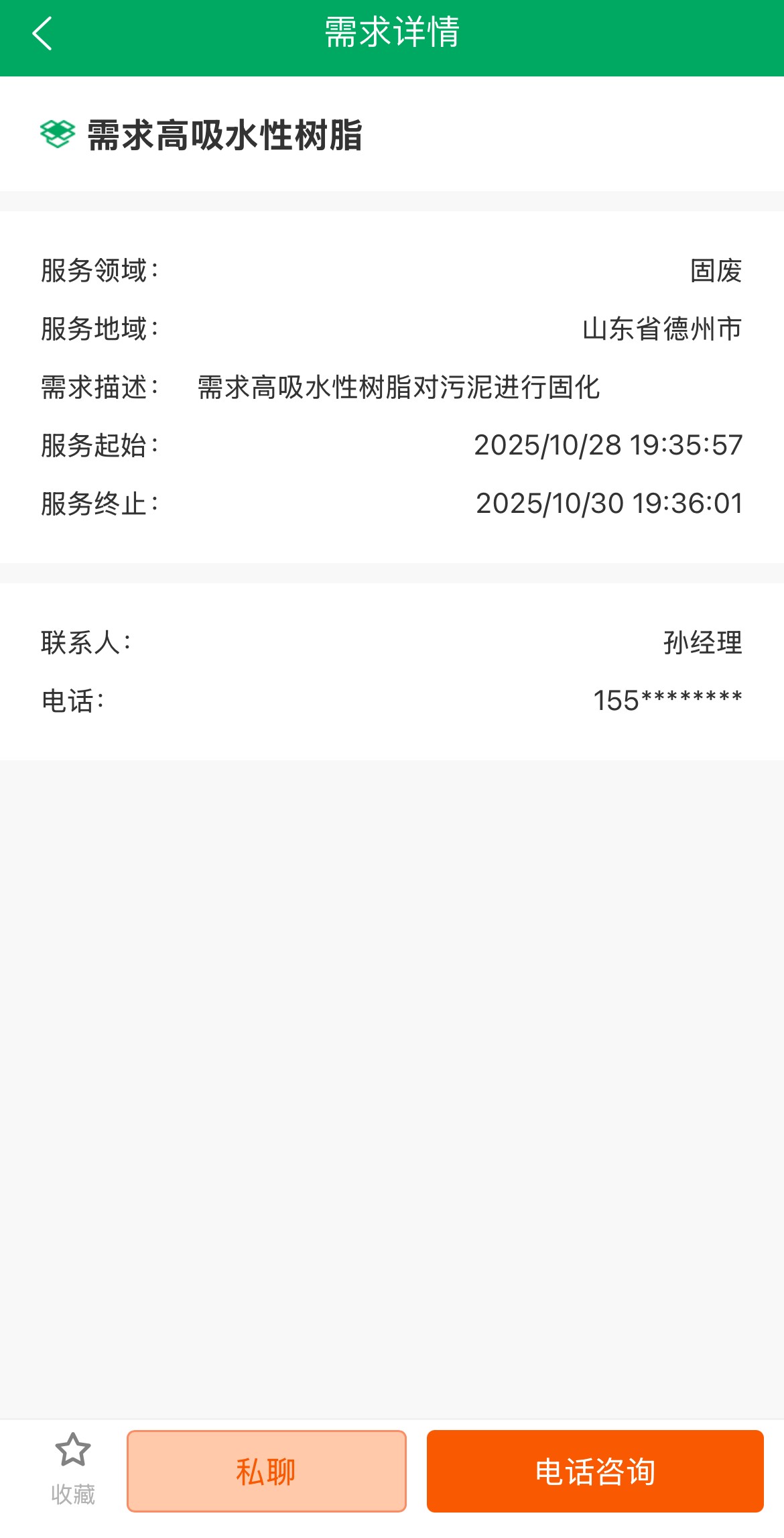Call the contact with 电话咨询
Screen dimensions: 784x1538
594,1471
